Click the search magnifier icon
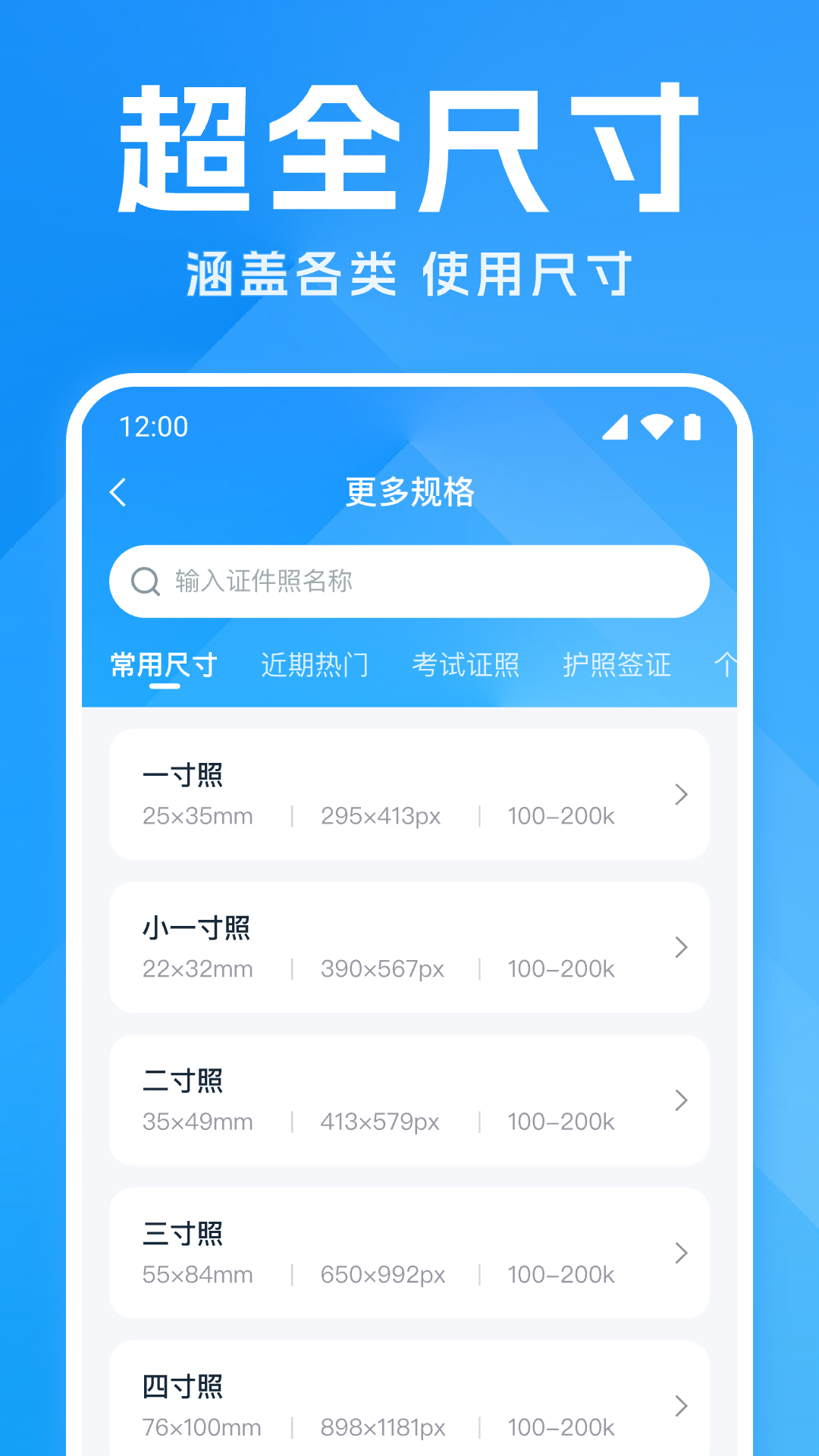This screenshot has width=819, height=1456. pyautogui.click(x=145, y=581)
